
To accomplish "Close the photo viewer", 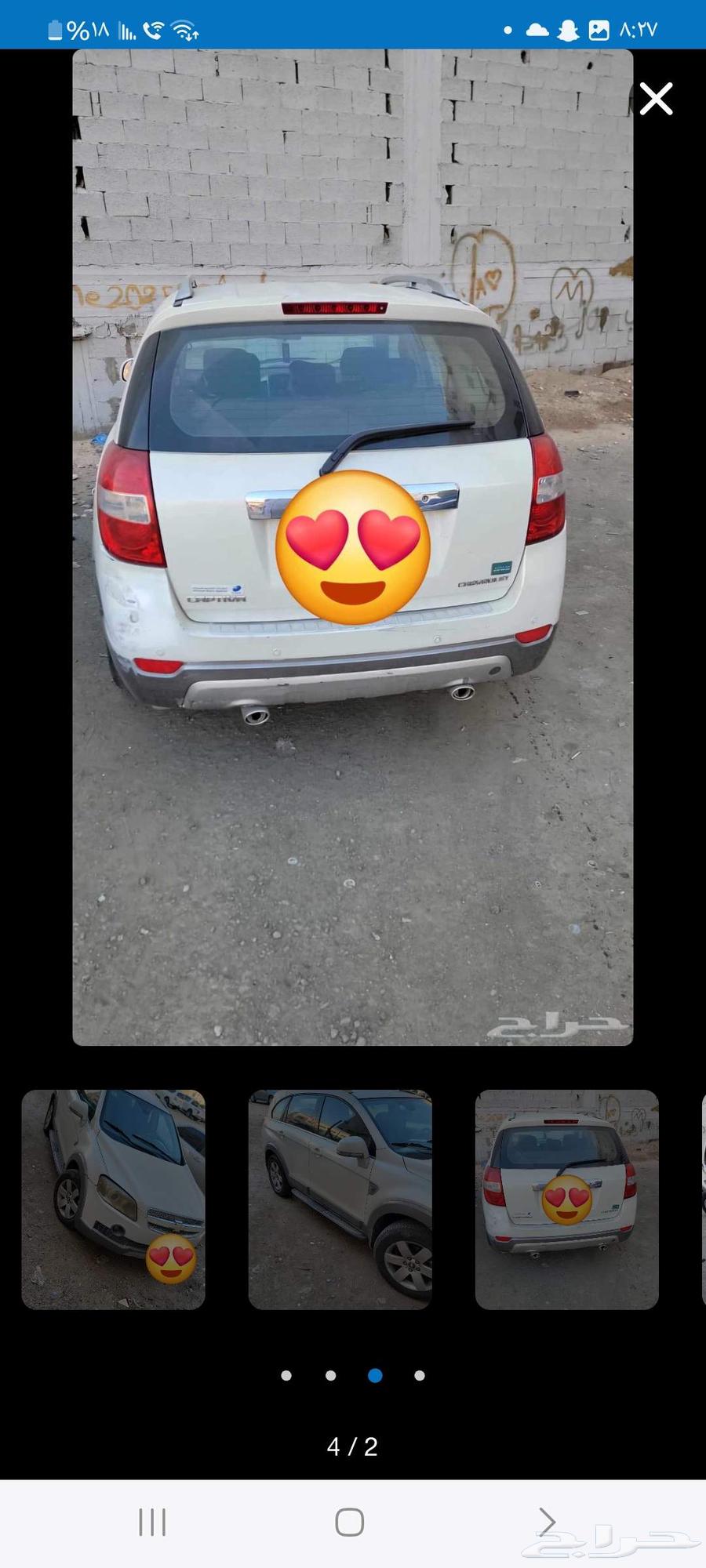I will (x=656, y=99).
